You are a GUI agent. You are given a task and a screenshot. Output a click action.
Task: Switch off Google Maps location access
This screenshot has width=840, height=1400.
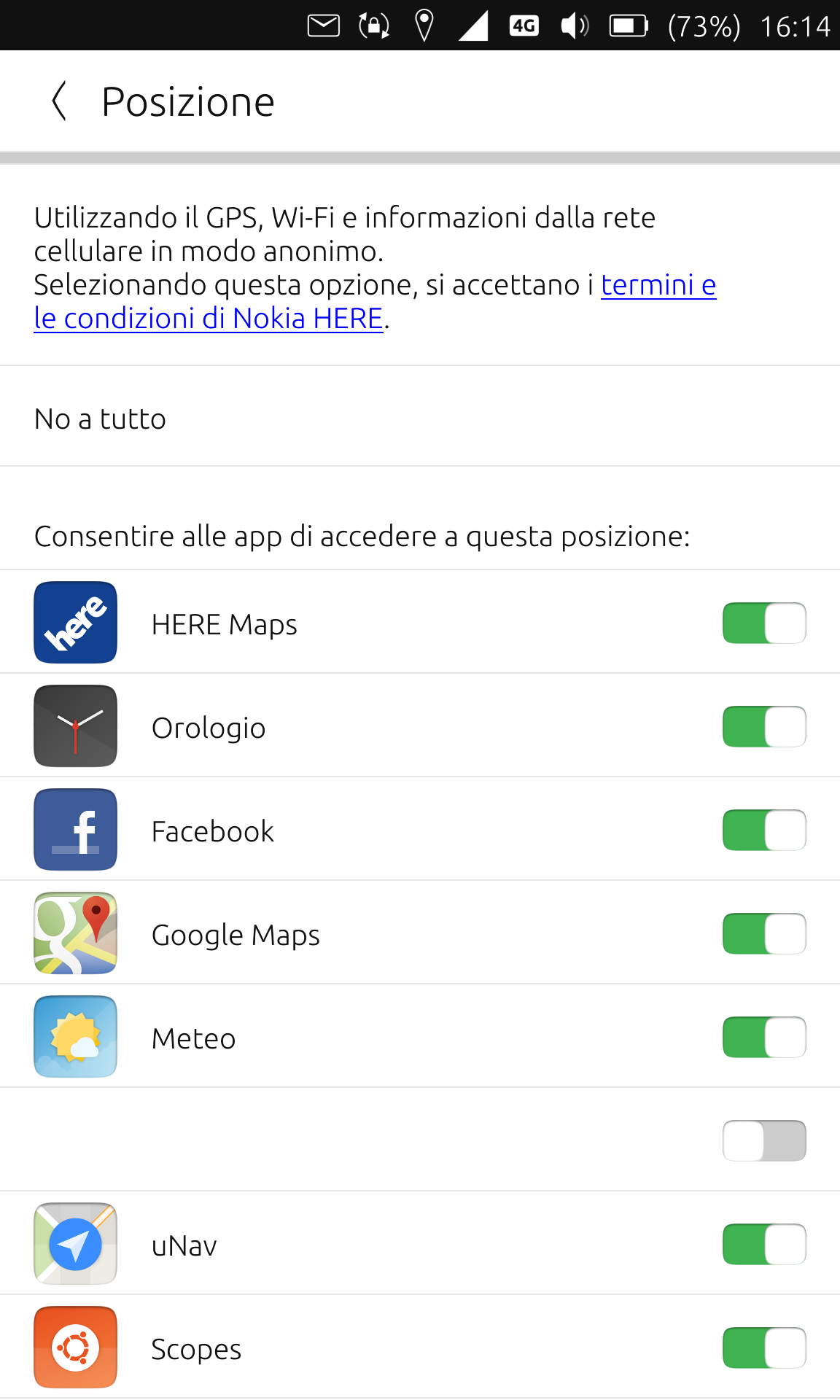point(763,934)
